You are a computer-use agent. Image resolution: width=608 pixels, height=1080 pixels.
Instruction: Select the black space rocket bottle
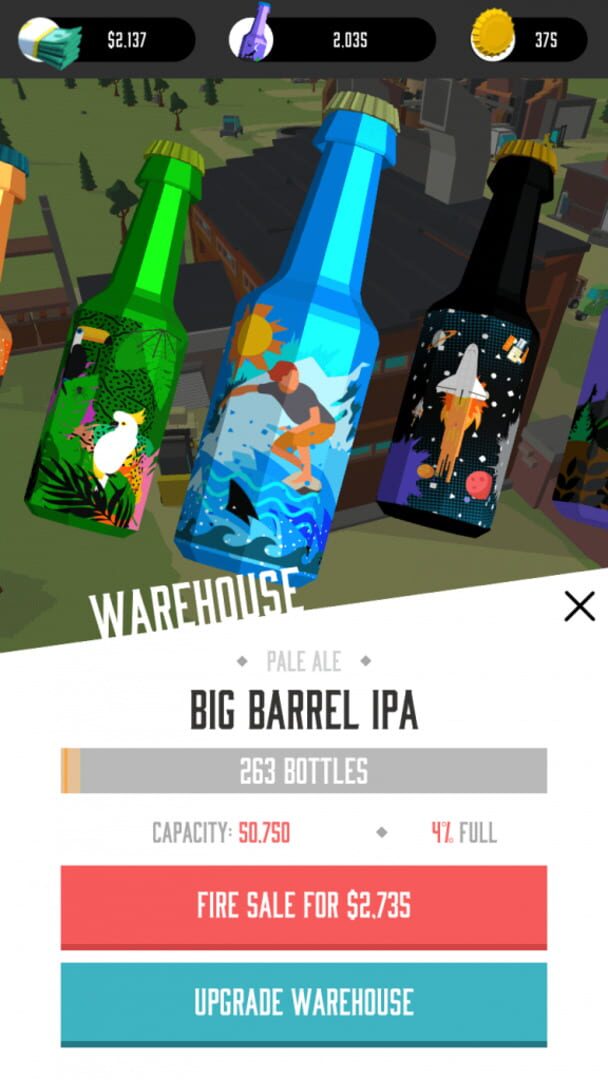(x=468, y=338)
